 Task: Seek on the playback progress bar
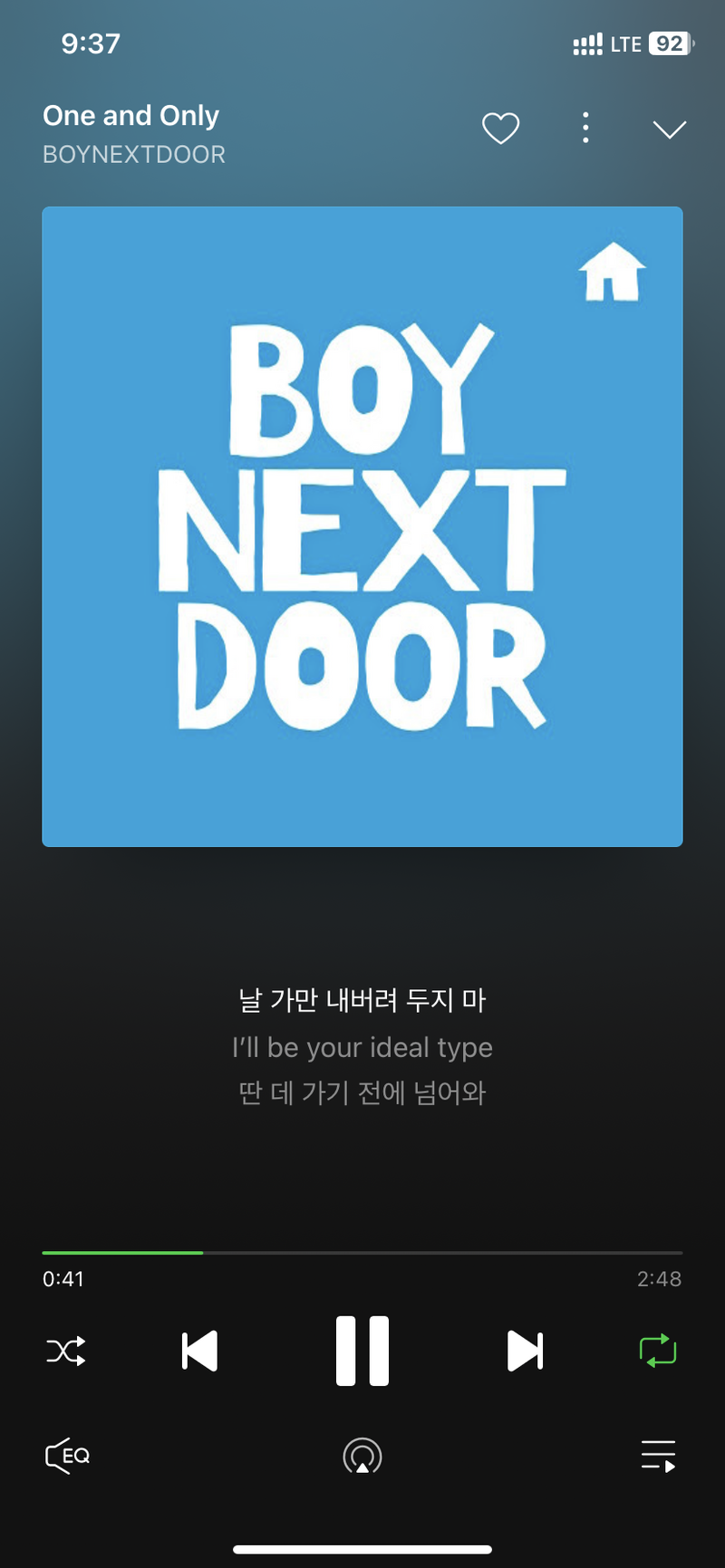362,1253
